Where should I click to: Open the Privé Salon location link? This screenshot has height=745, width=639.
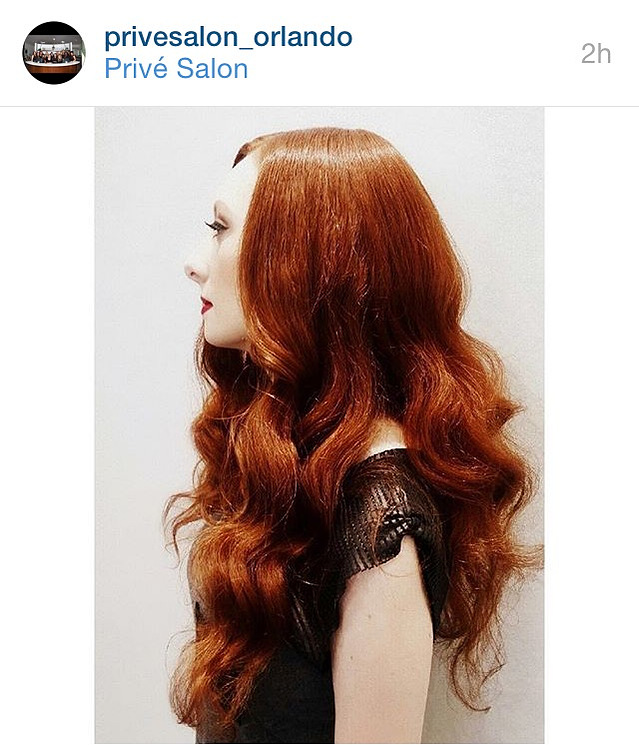point(176,69)
